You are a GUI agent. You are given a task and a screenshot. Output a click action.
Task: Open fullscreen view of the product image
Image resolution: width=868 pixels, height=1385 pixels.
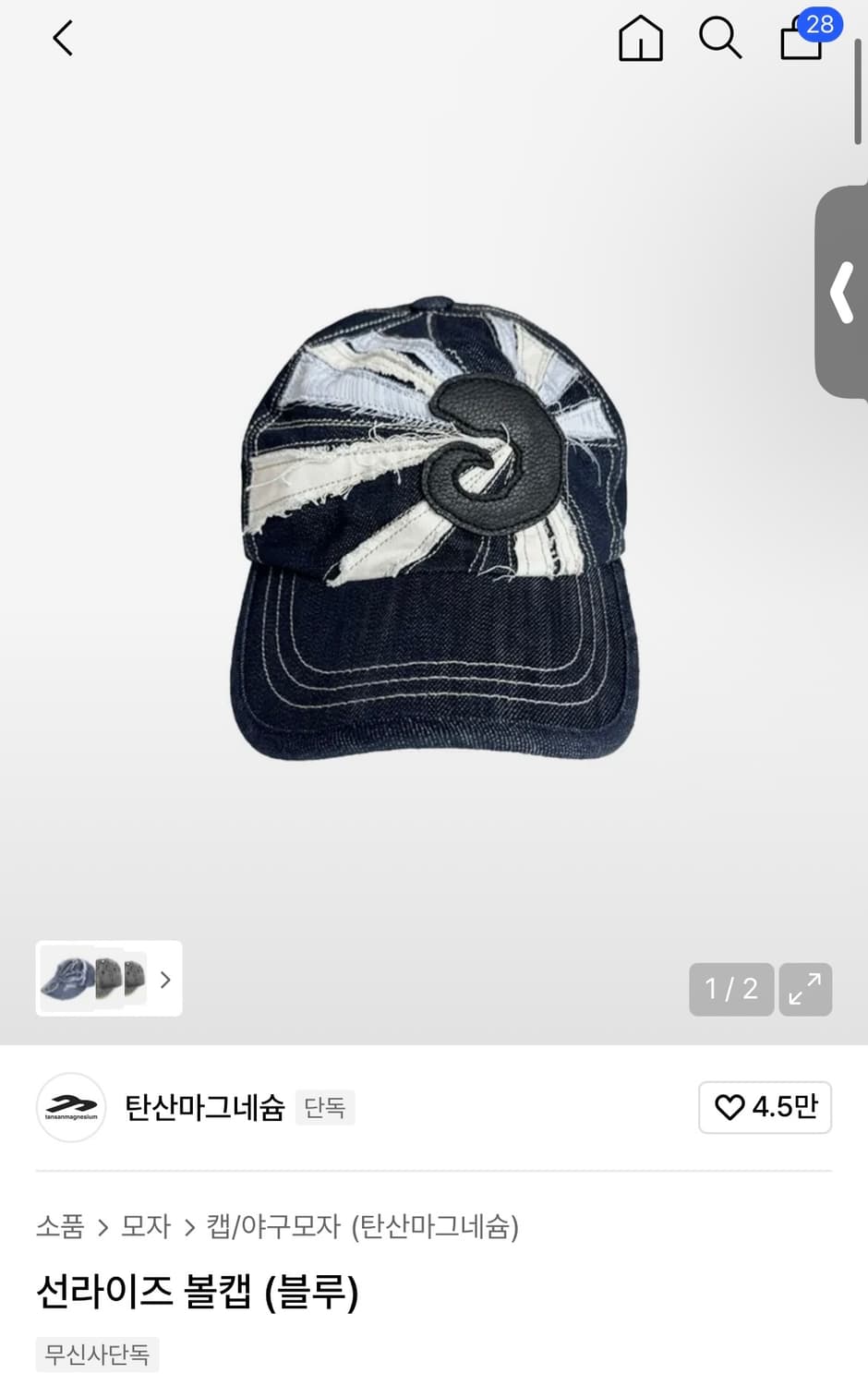point(805,989)
